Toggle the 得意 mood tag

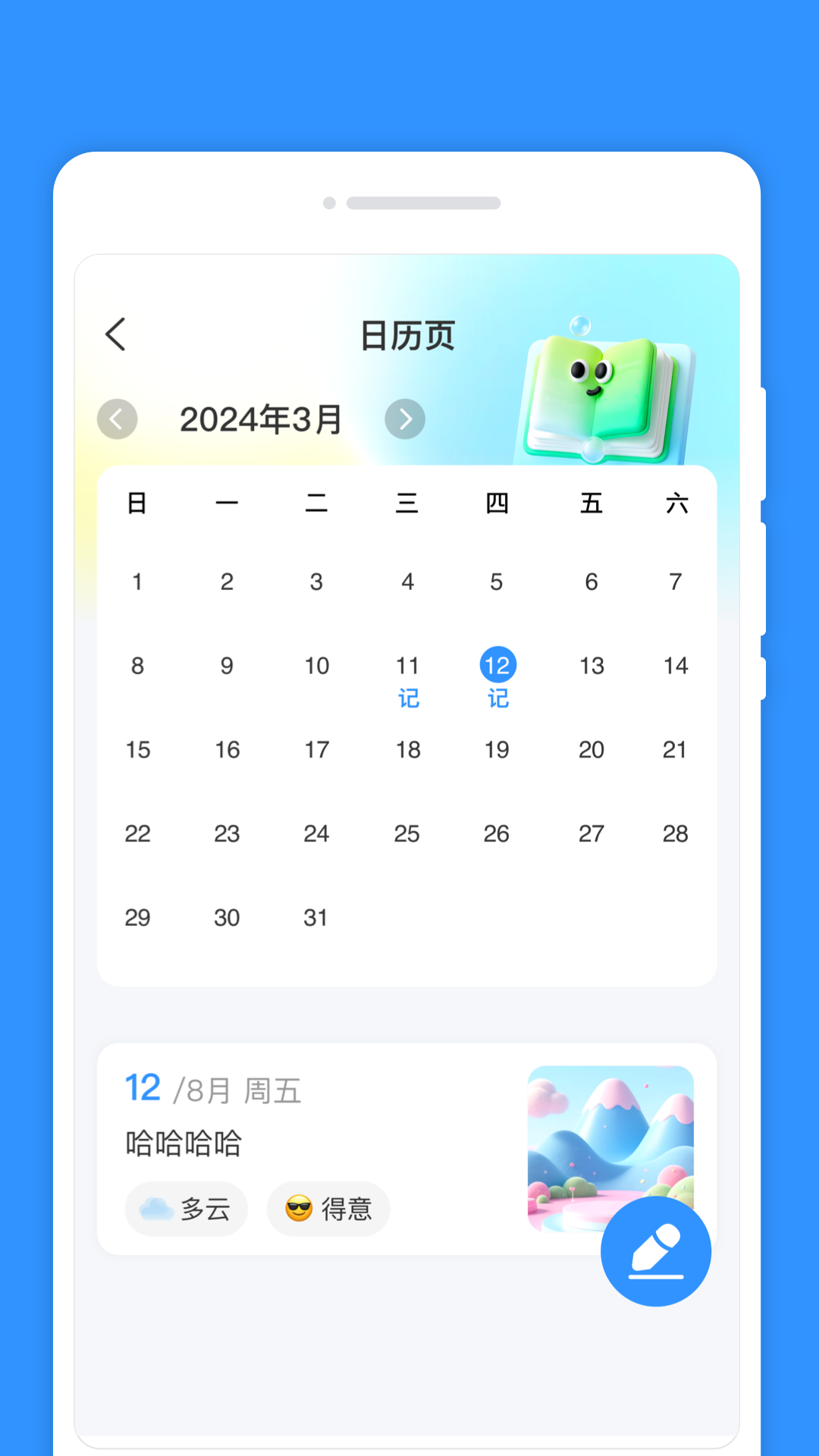(x=328, y=1208)
